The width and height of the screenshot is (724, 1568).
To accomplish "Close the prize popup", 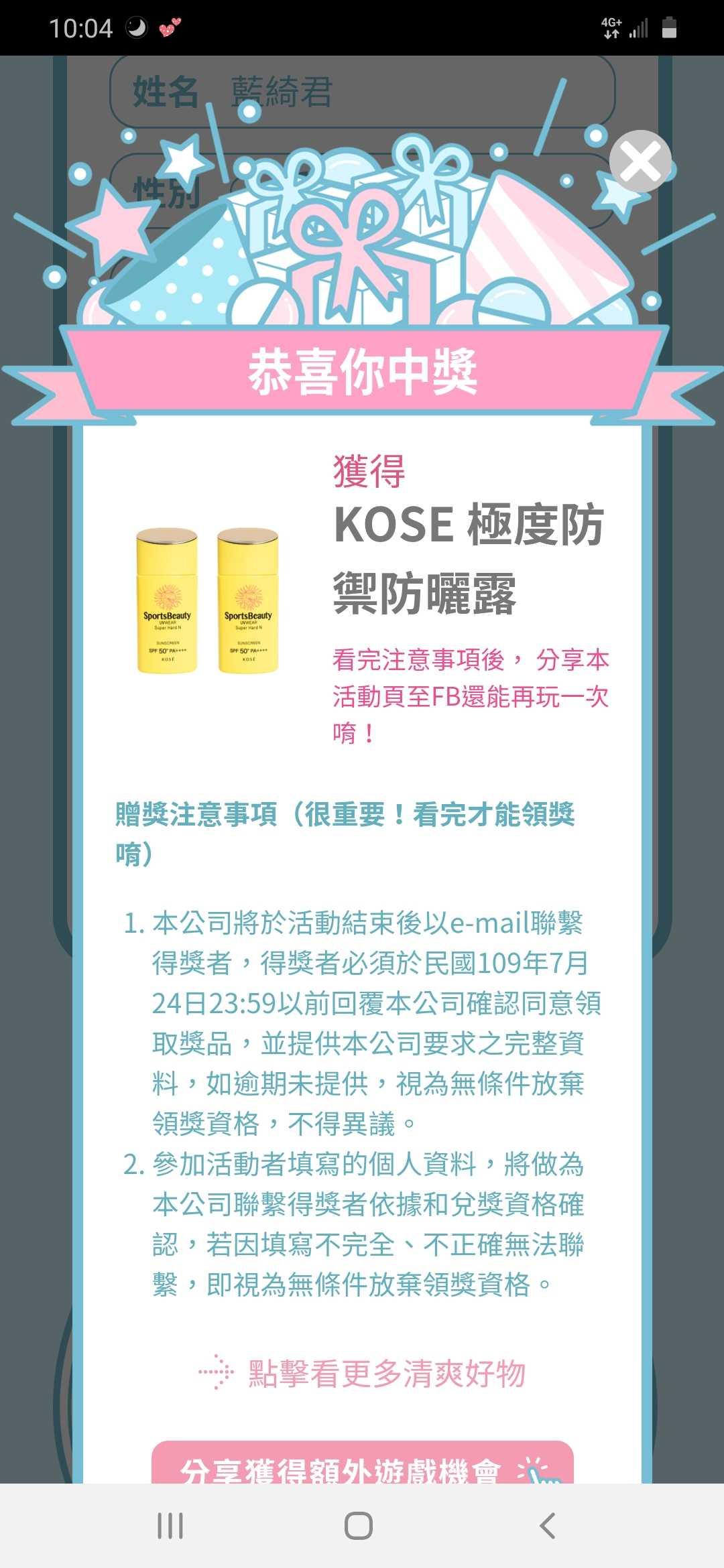I will click(x=640, y=161).
